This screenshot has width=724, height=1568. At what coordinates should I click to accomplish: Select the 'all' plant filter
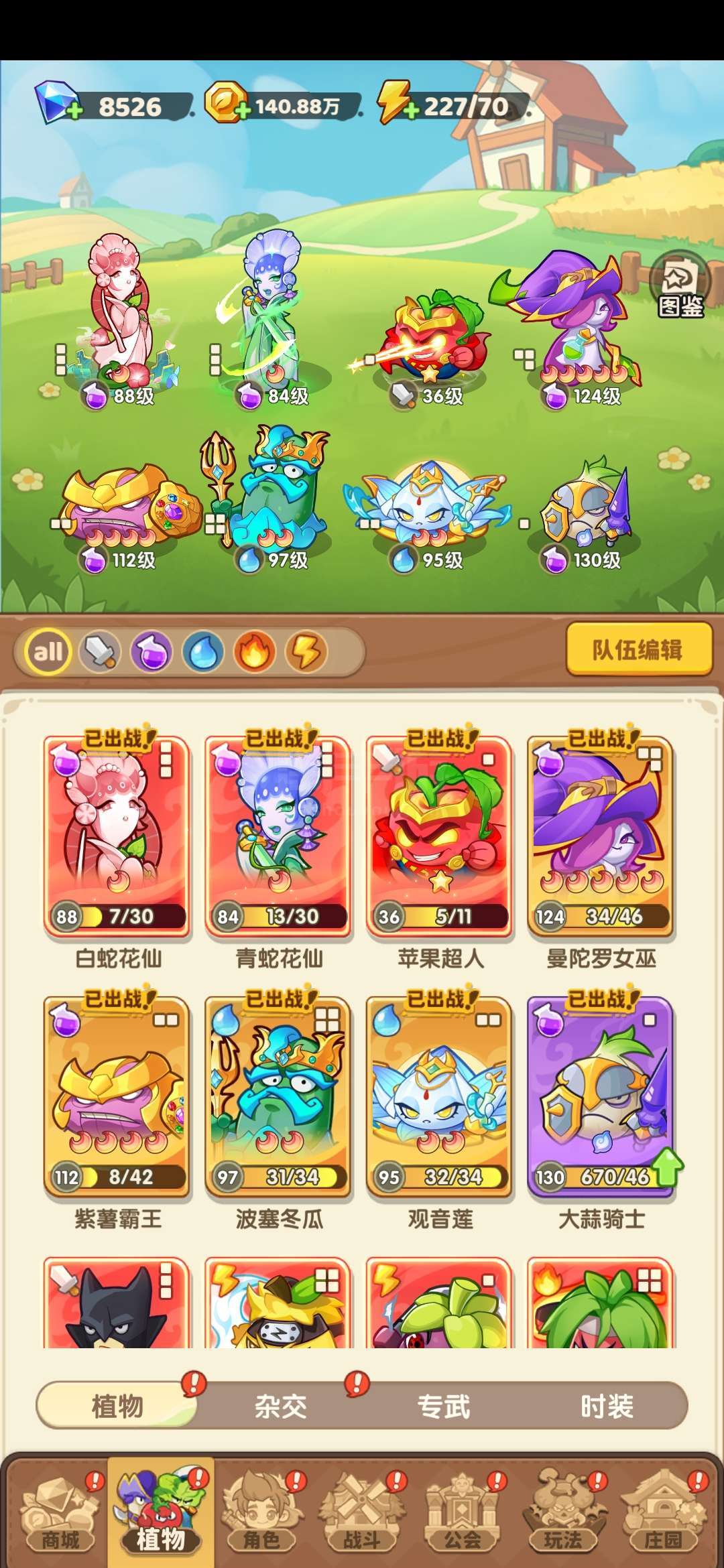(x=48, y=651)
